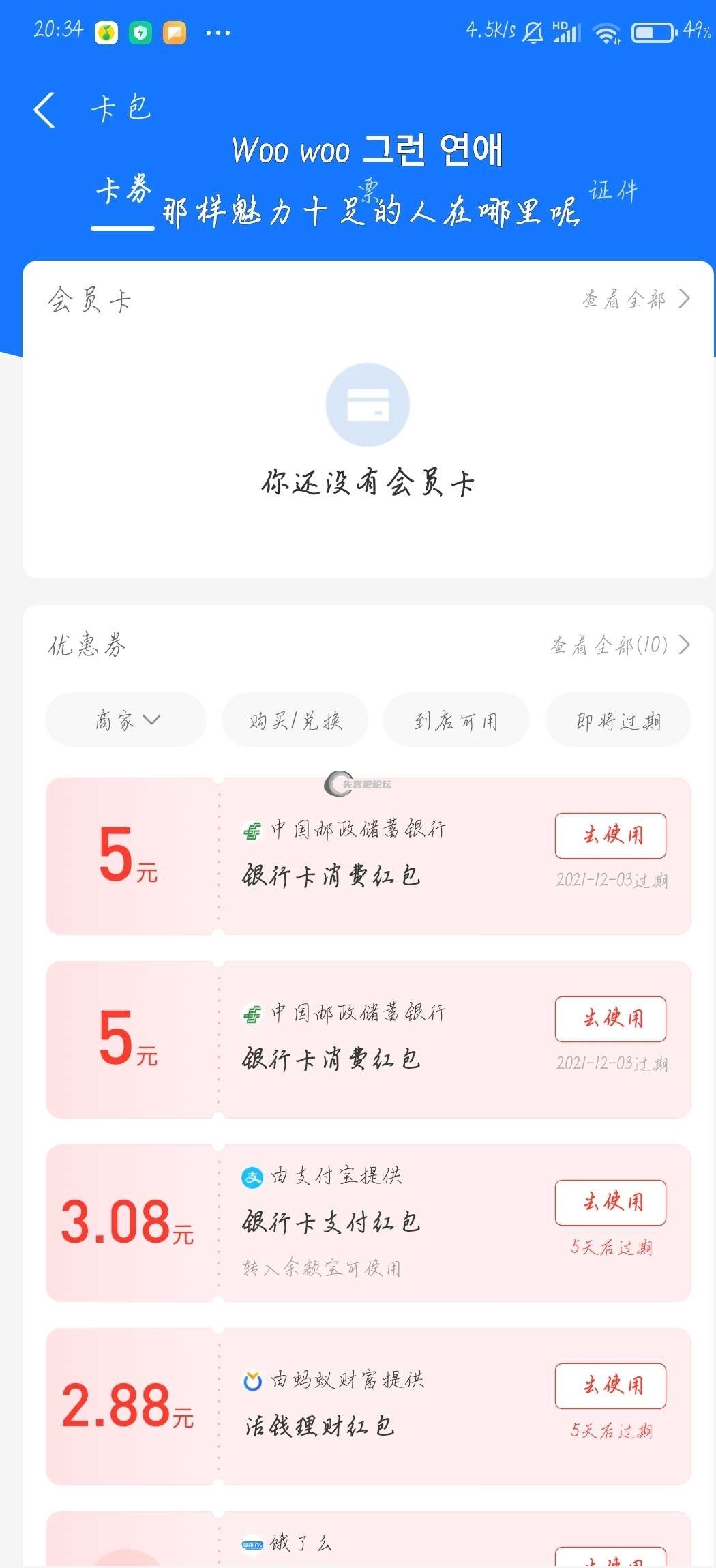The height and width of the screenshot is (1568, 716).
Task: Tap the Alipay icon next to 由支付宝提供
Action: (252, 1175)
